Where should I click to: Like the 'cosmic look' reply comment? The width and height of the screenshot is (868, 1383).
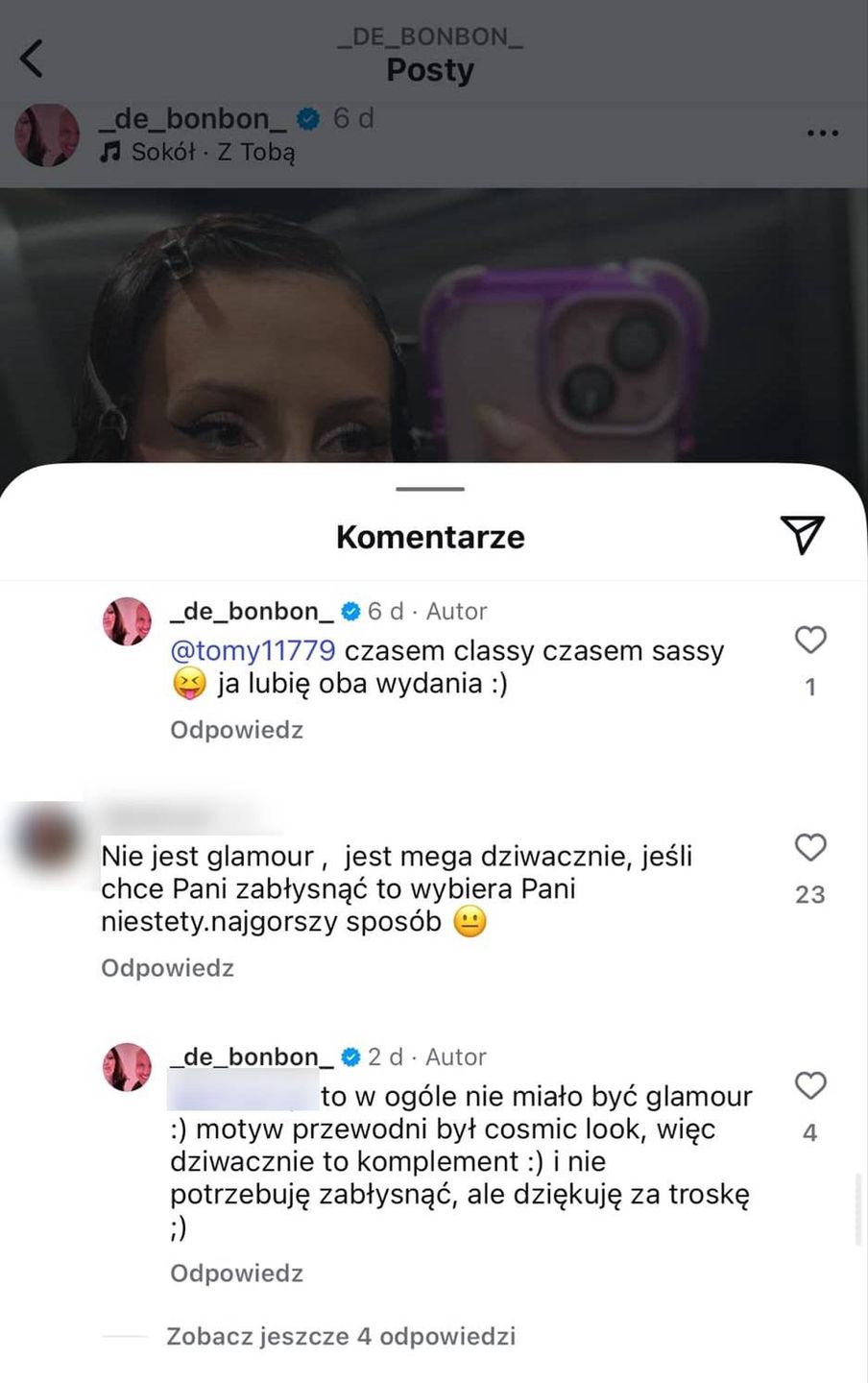(810, 1085)
